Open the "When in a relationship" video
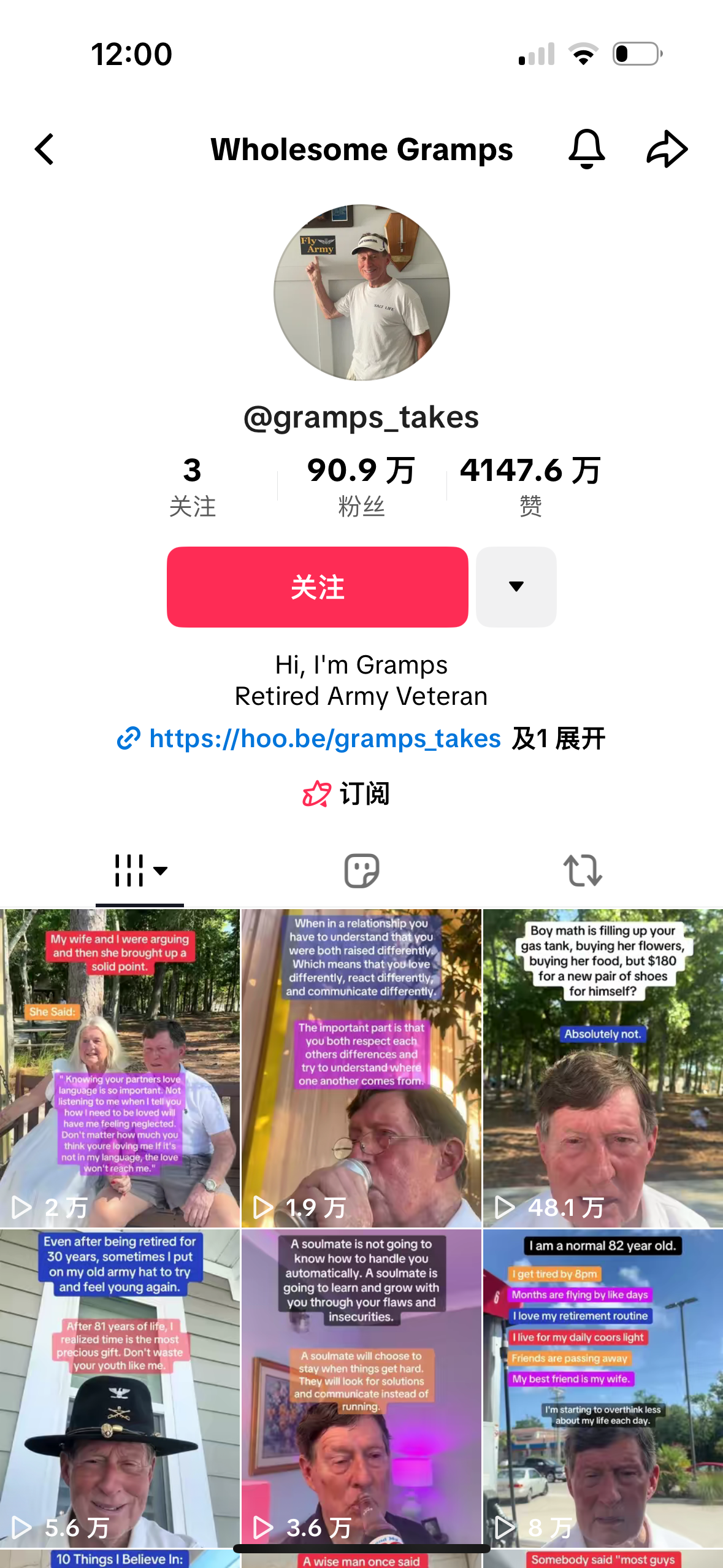The image size is (723, 1568). pos(361,1067)
